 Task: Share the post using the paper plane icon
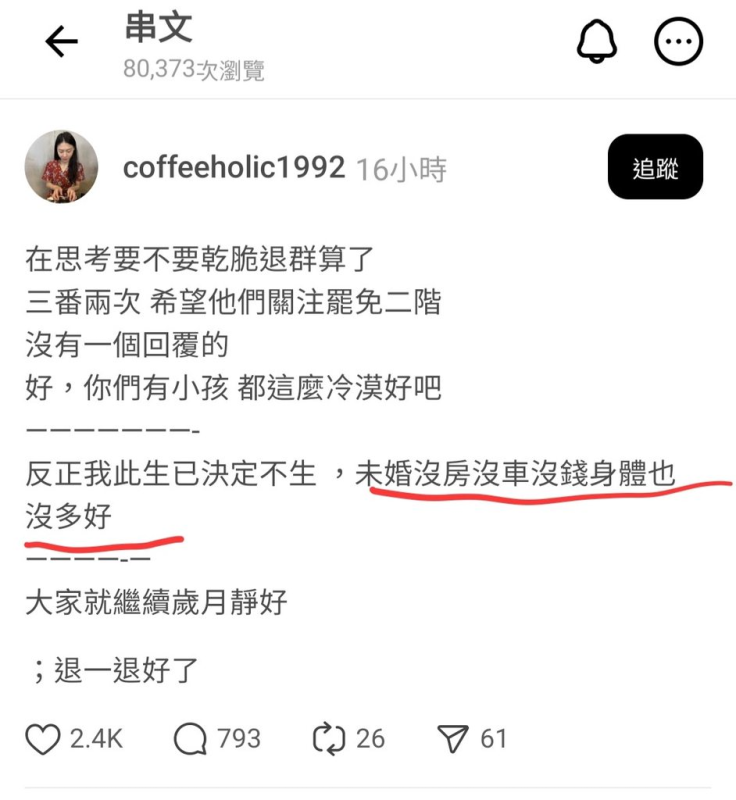(455, 738)
